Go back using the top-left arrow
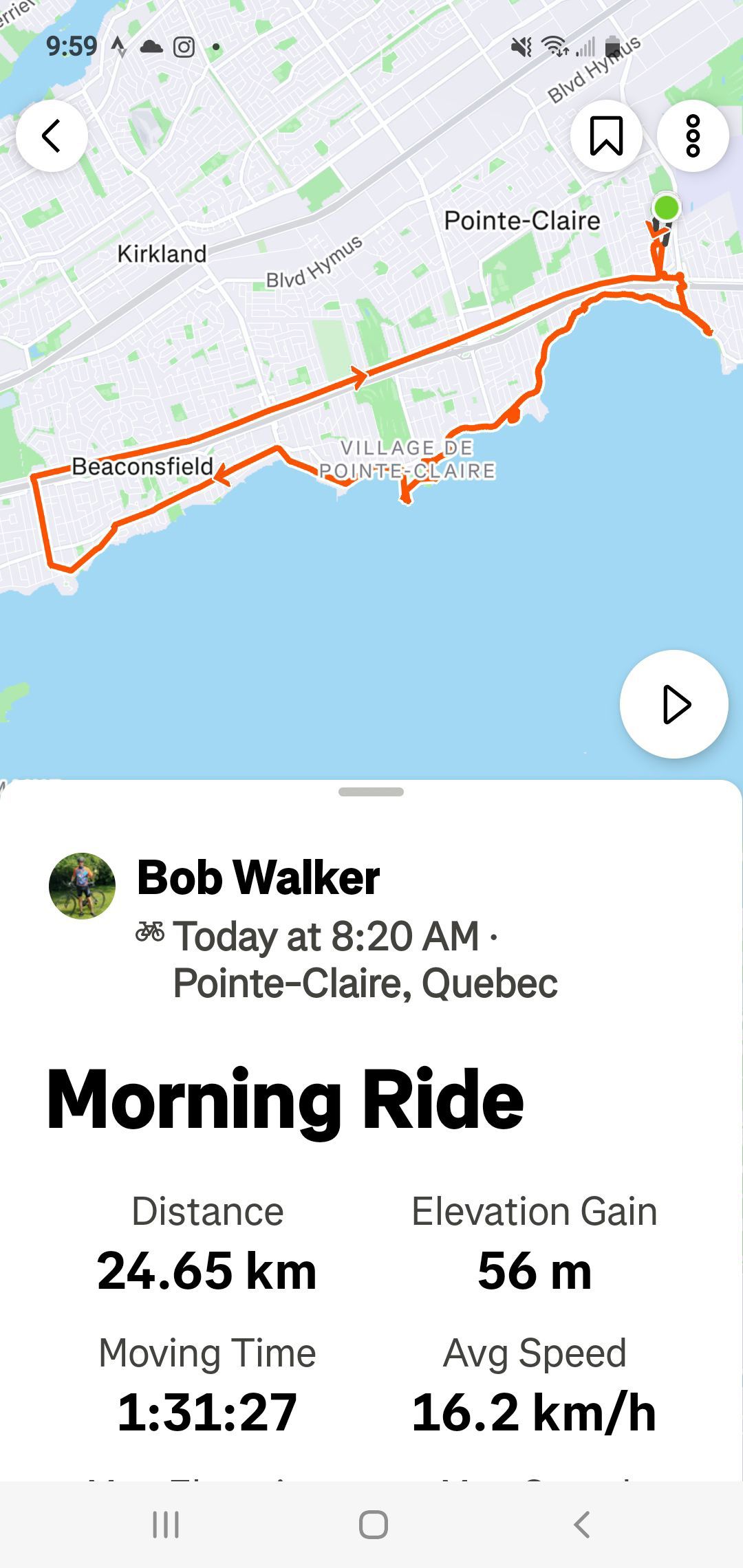This screenshot has width=743, height=1568. (52, 135)
